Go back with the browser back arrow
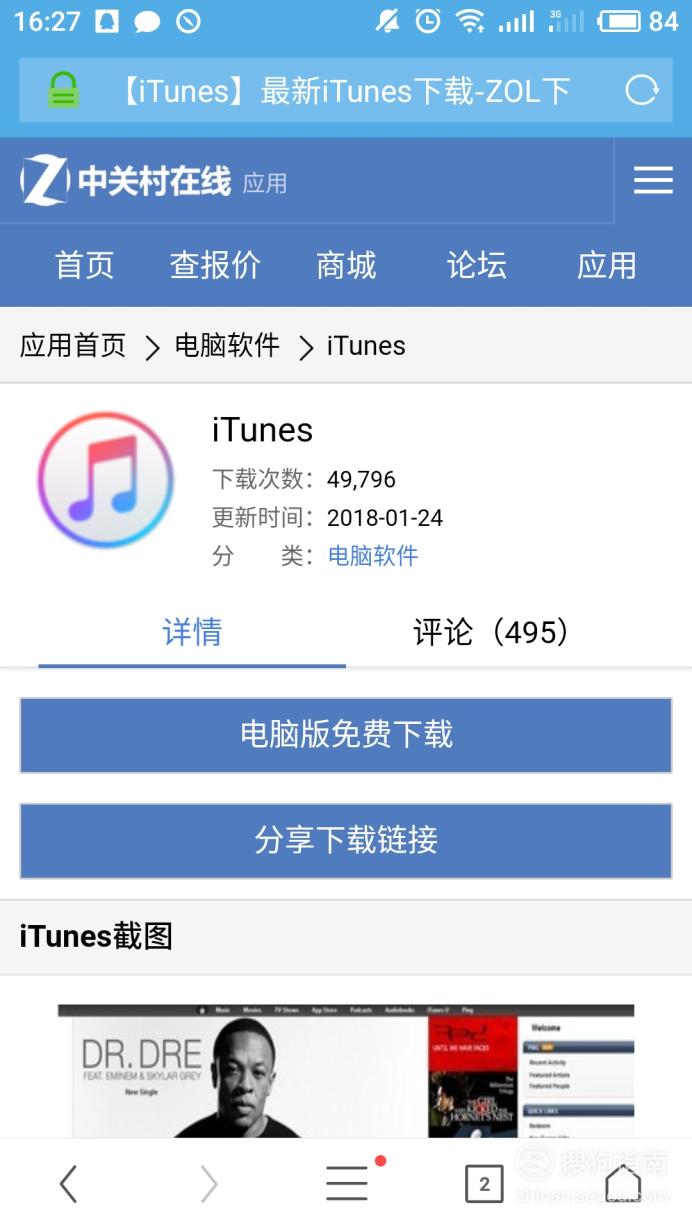Screen dimensions: 692x1230 68,1184
